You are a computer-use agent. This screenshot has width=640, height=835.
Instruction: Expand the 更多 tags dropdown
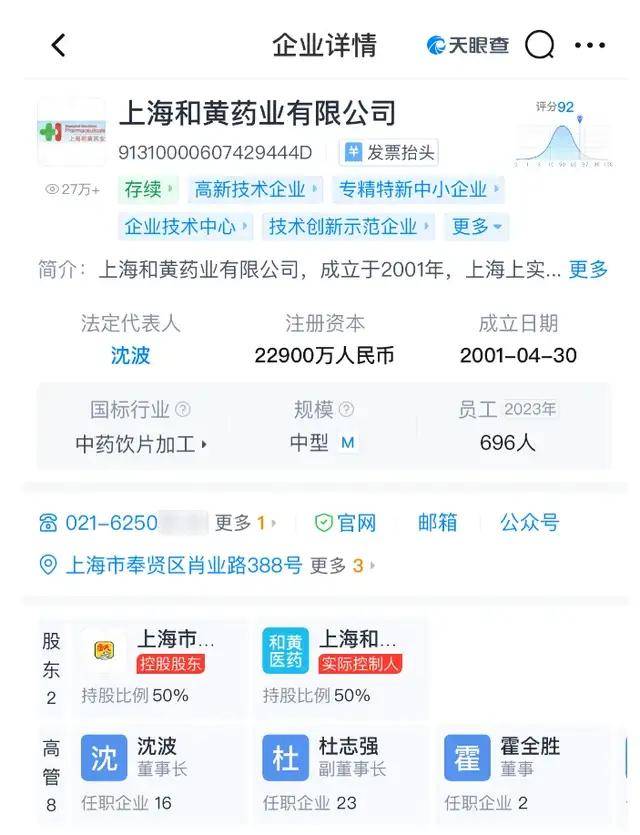tap(476, 226)
